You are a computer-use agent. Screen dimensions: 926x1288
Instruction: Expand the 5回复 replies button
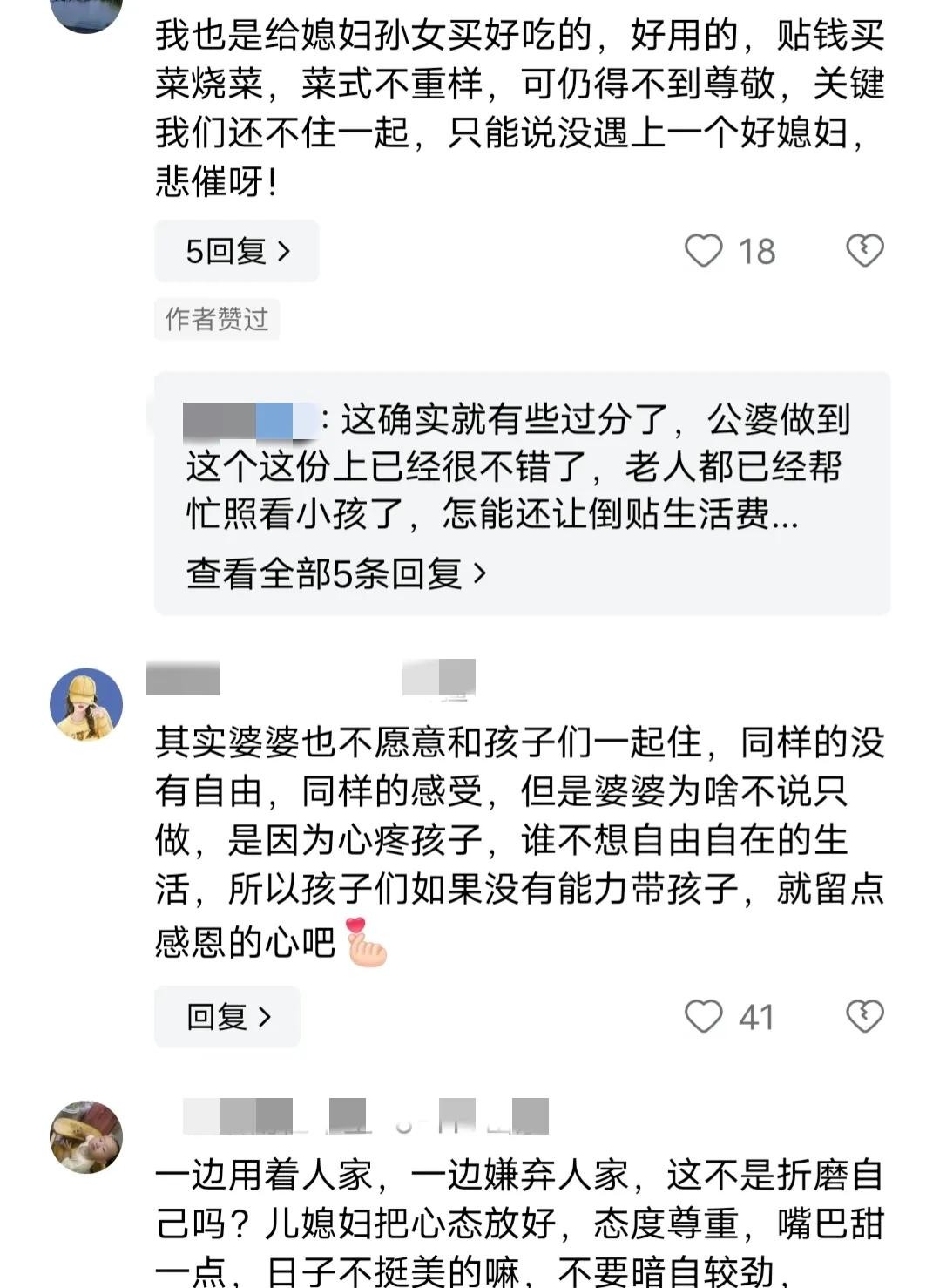pyautogui.click(x=236, y=251)
